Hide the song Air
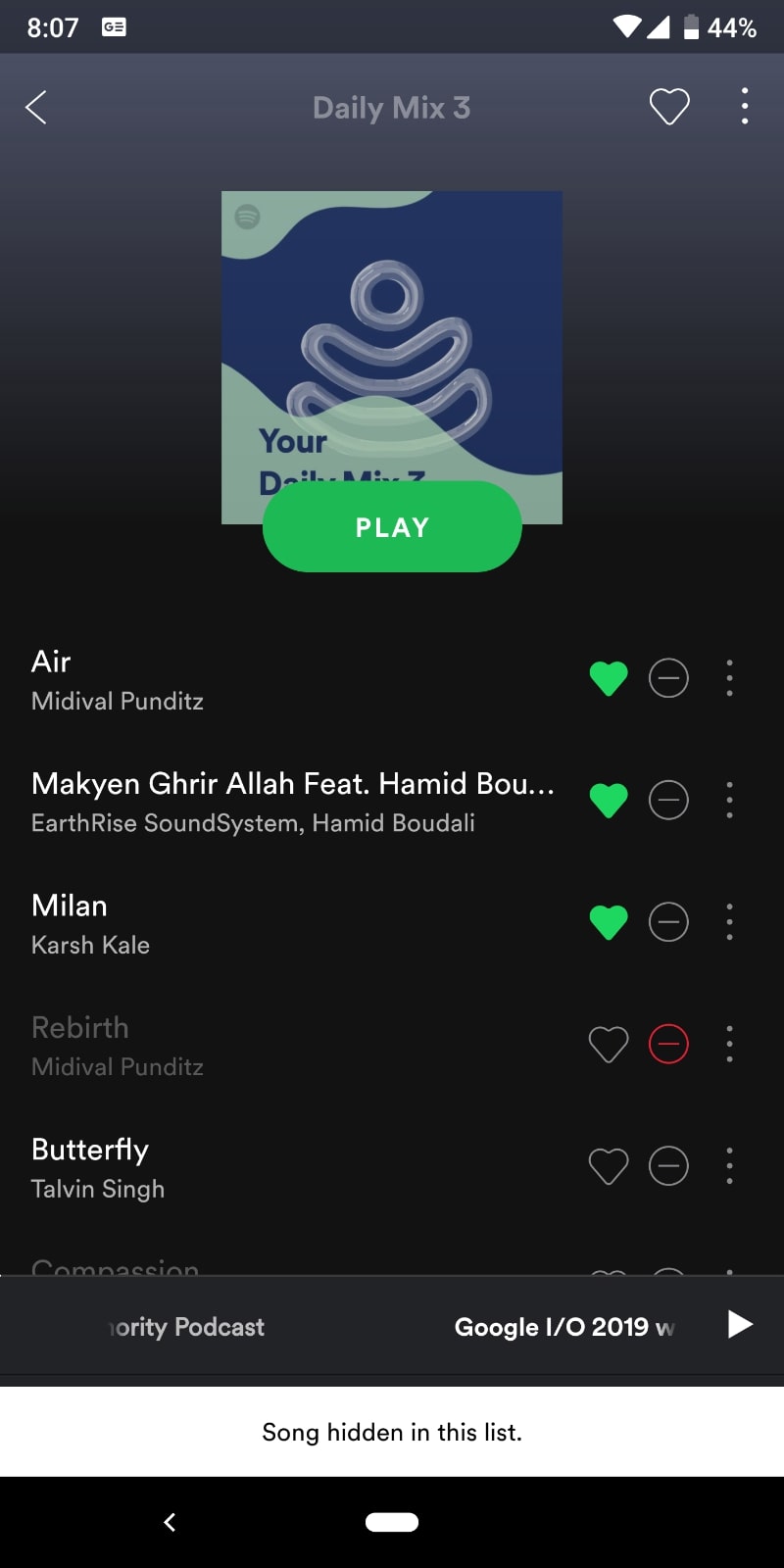Viewport: 784px width, 1568px height. pos(668,678)
